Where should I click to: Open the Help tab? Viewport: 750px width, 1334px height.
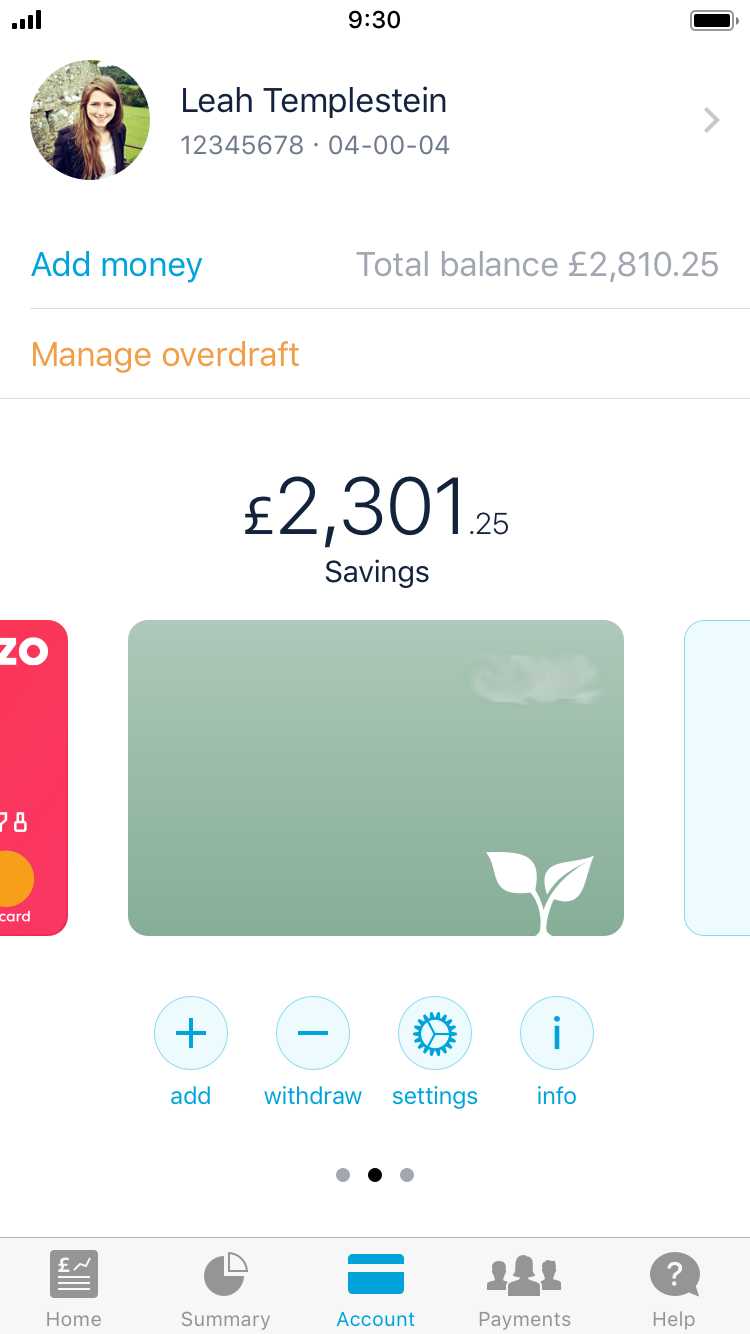tap(674, 1288)
